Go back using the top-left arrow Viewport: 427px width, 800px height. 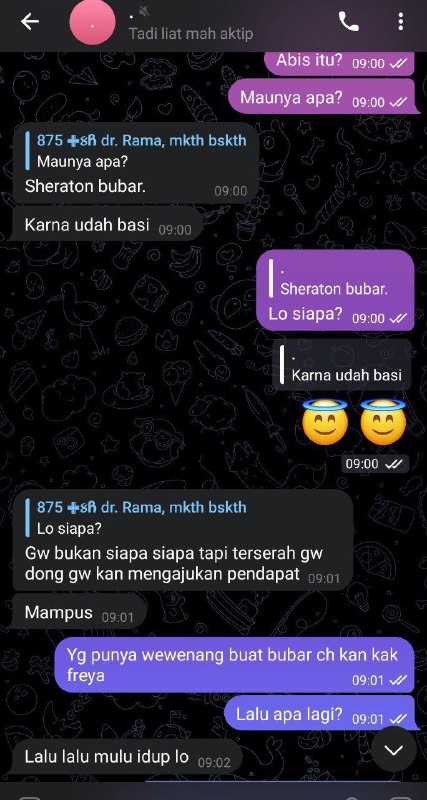coord(30,22)
